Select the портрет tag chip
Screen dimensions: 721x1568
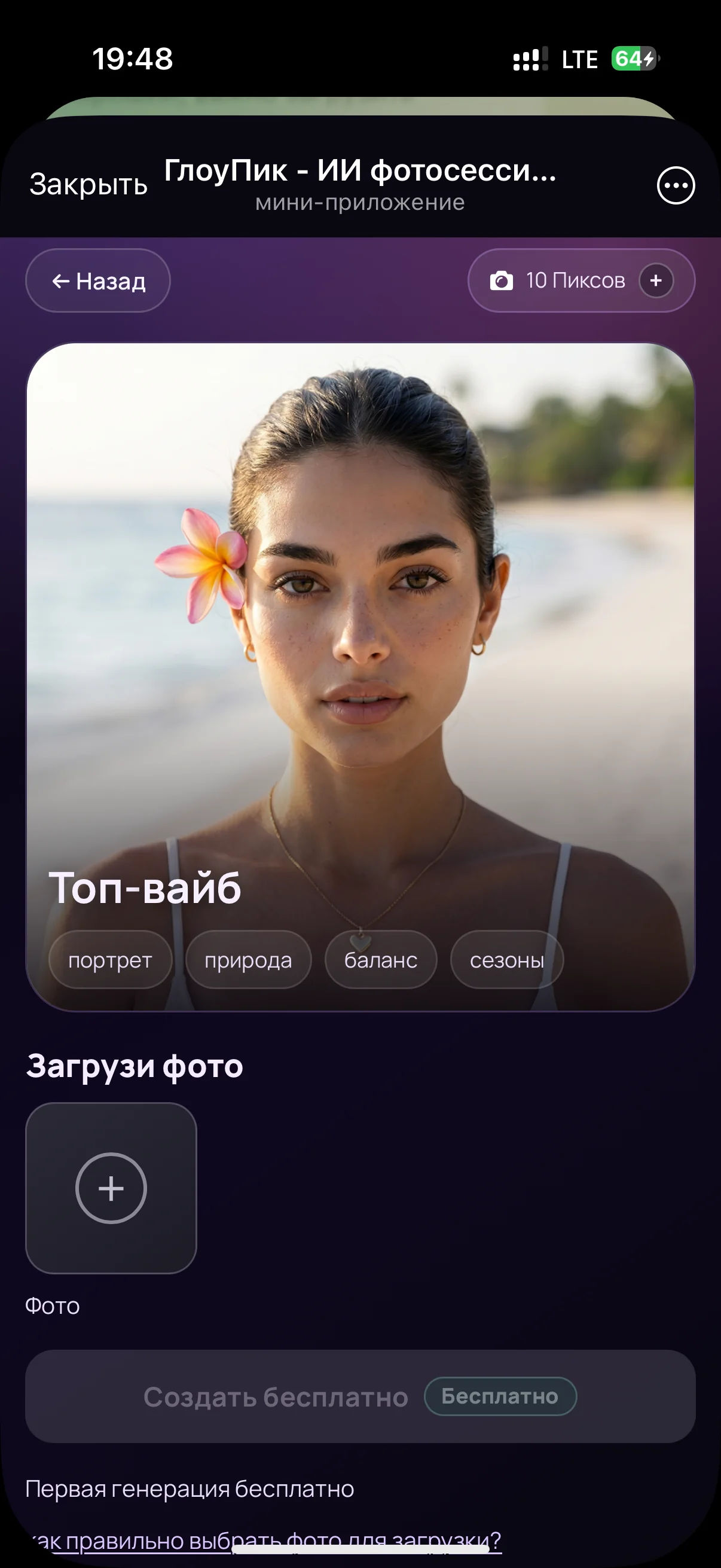(x=110, y=960)
